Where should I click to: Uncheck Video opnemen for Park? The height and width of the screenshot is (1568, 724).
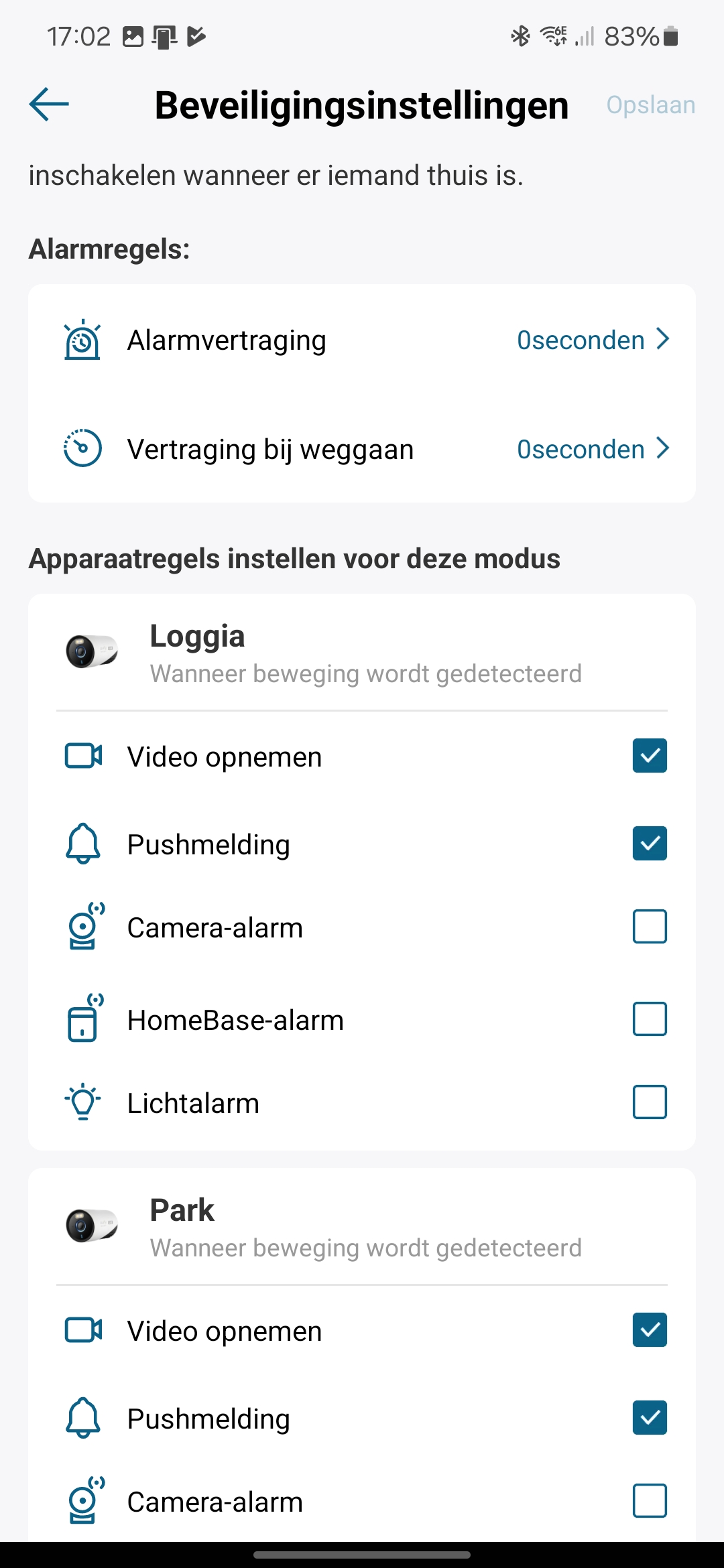click(x=650, y=1330)
